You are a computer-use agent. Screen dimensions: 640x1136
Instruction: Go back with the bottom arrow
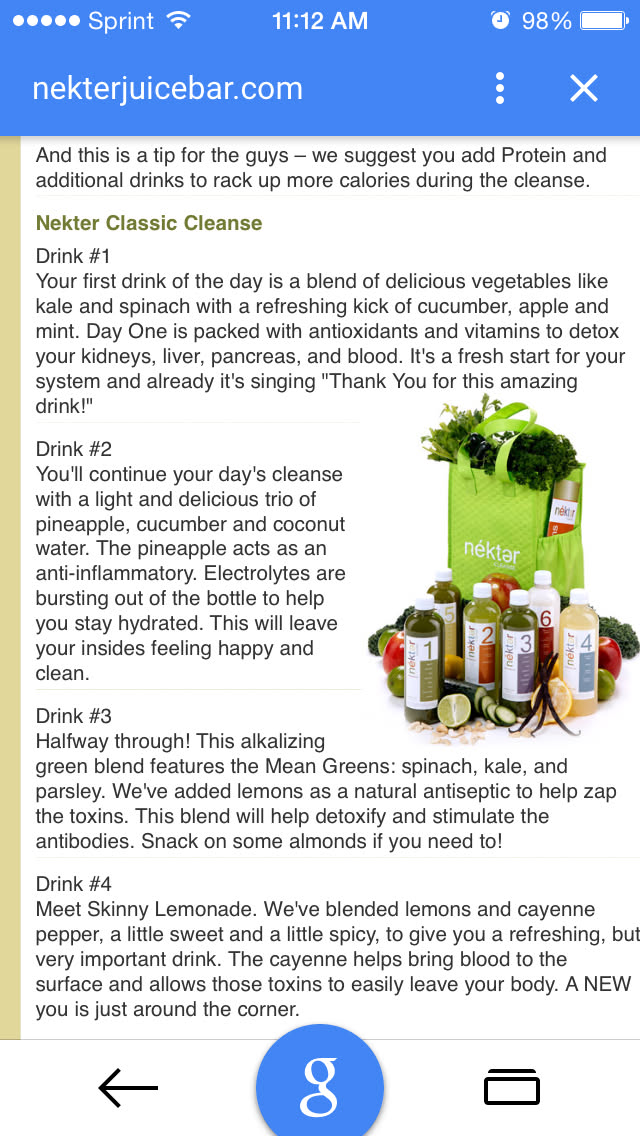click(x=128, y=1087)
